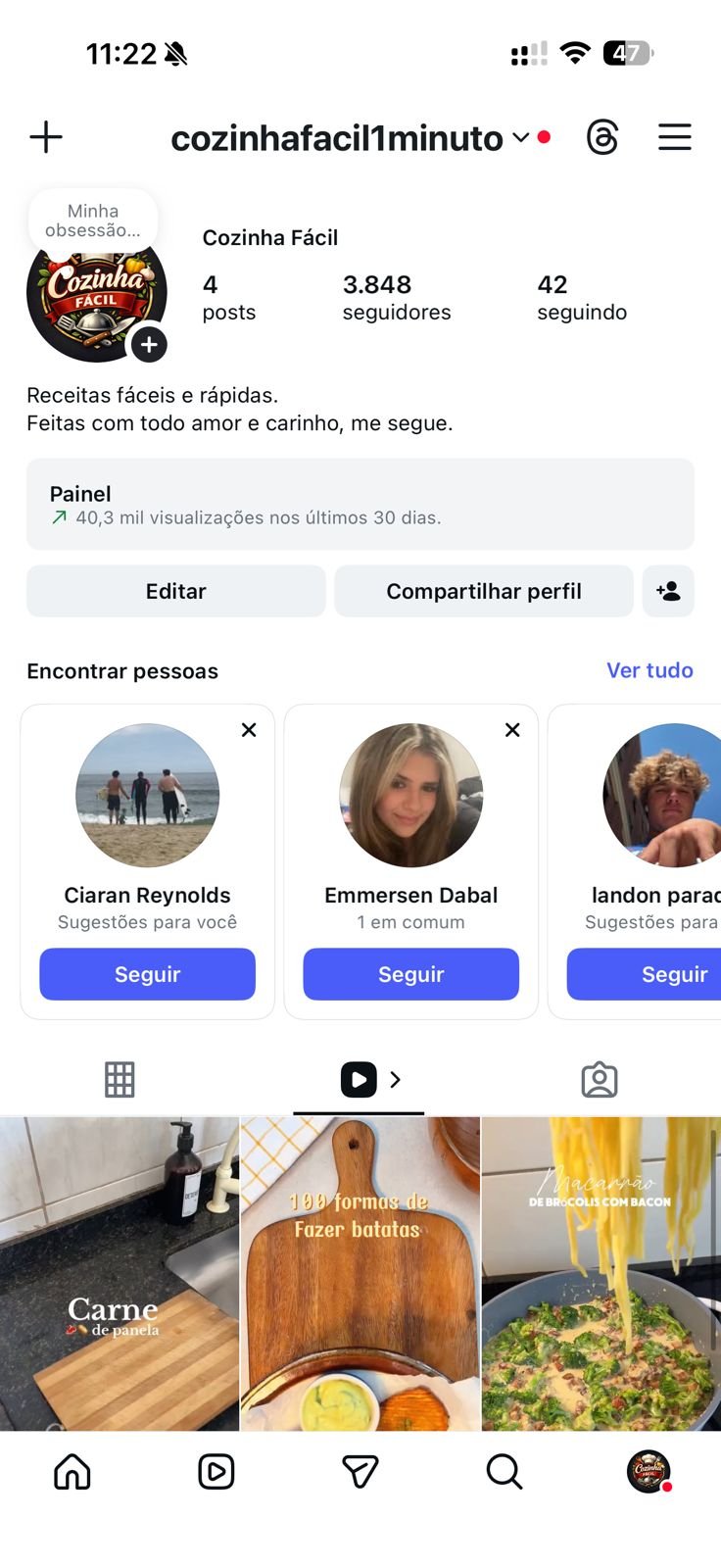
Task: Open the 100 formas de fazer batatas reel
Action: click(x=360, y=1274)
